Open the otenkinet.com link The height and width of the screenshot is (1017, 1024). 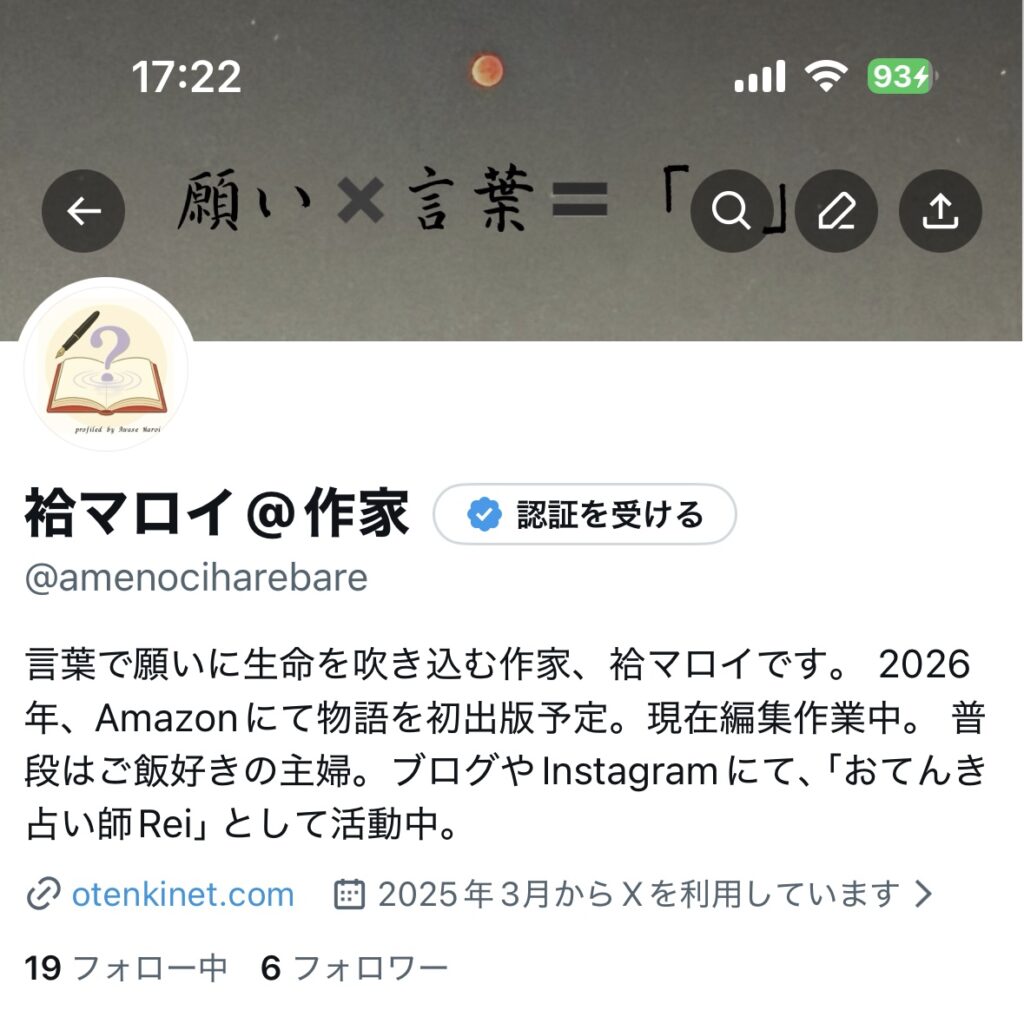pos(182,893)
